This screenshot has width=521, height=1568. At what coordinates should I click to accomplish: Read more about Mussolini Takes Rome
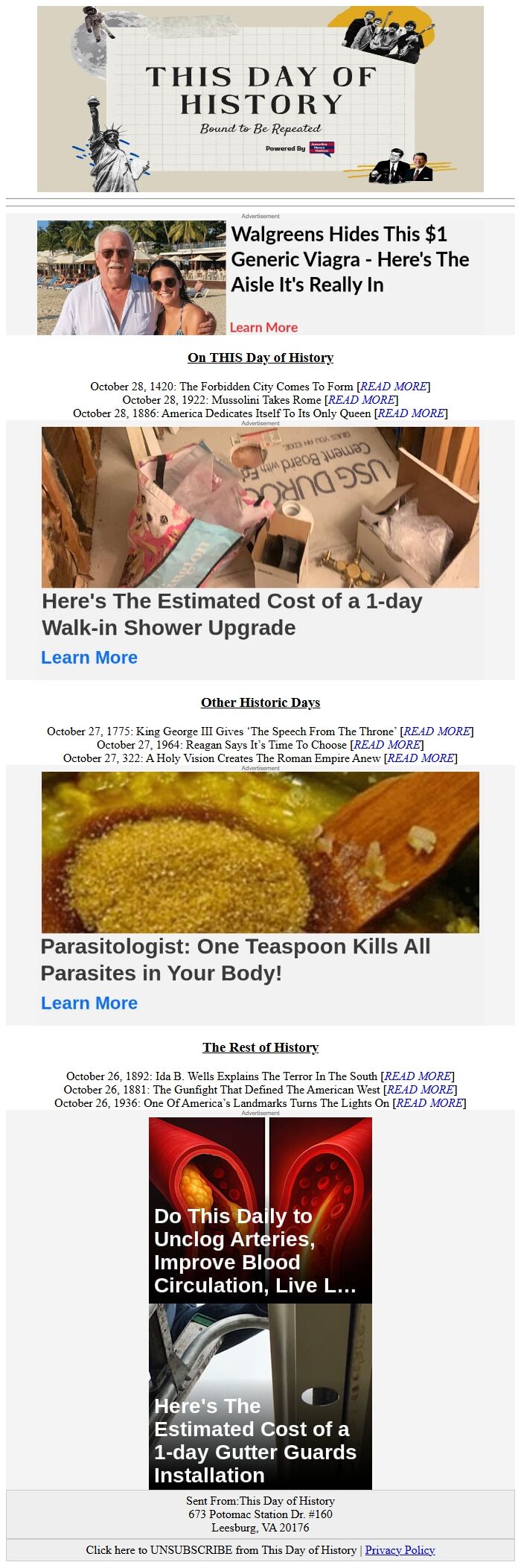coord(361,400)
